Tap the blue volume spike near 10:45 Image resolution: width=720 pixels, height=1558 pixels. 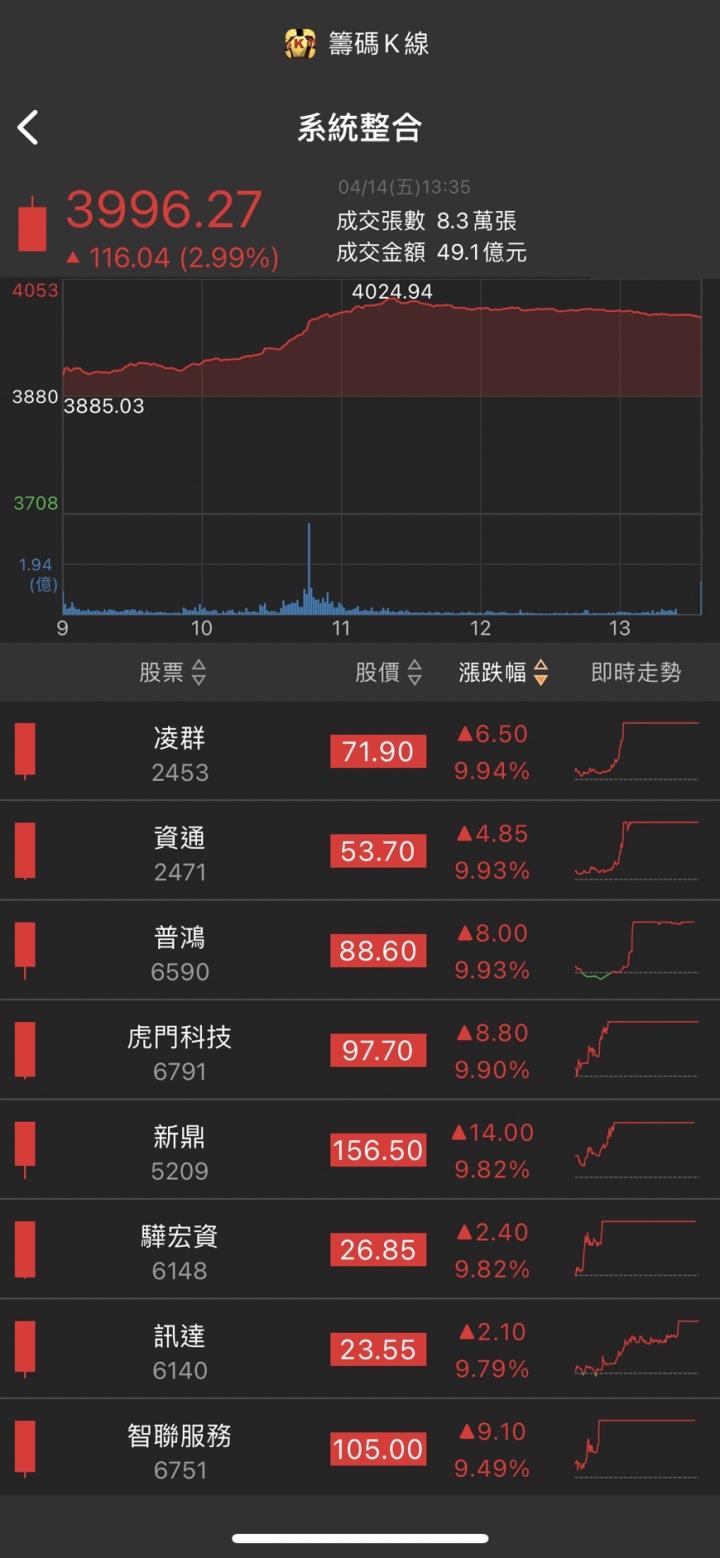(309, 565)
